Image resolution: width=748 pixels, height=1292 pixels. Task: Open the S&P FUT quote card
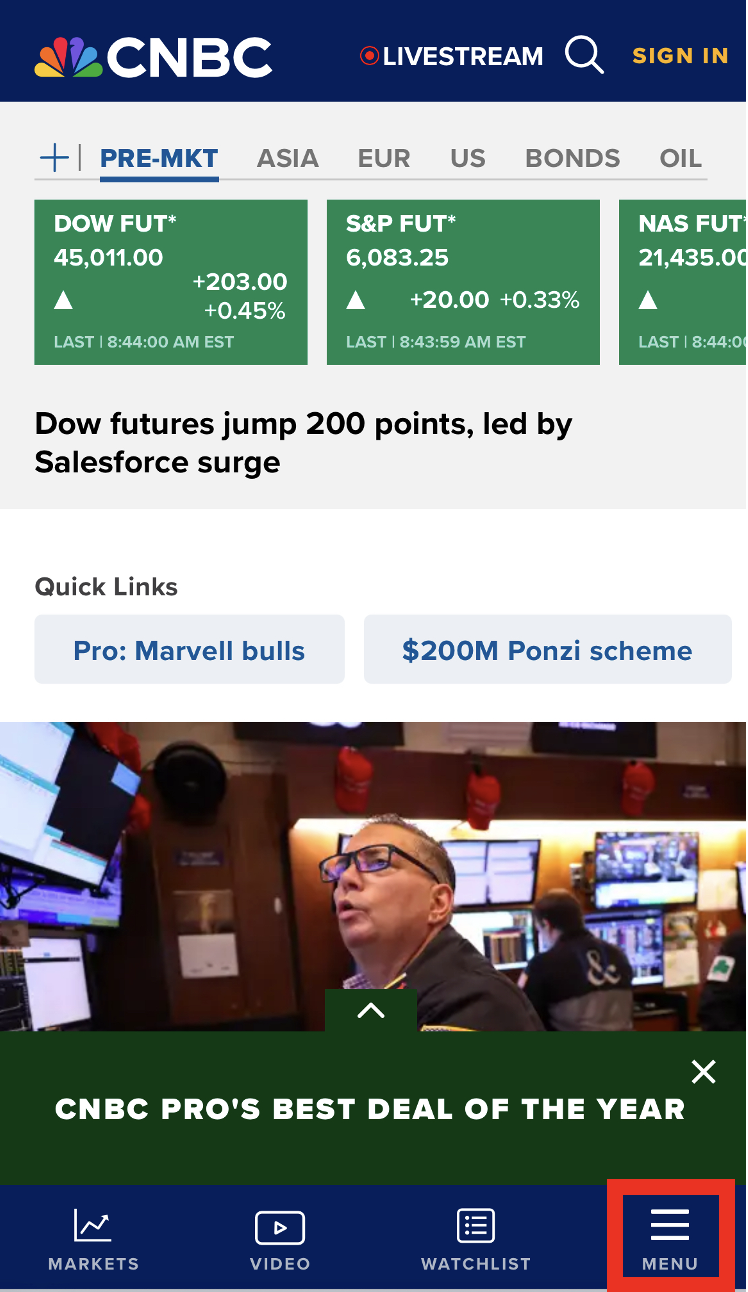[x=463, y=282]
